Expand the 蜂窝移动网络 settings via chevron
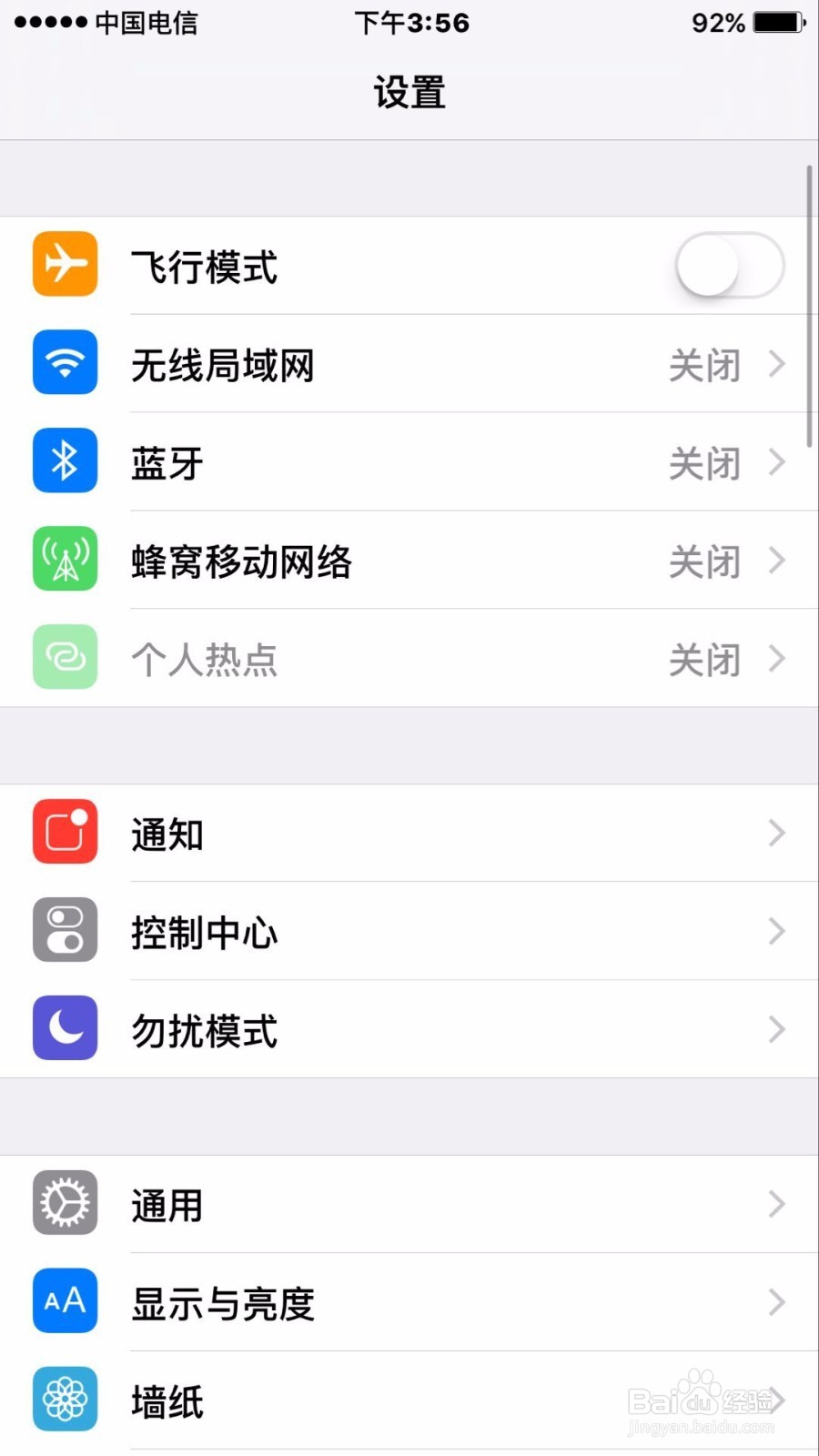 776,561
